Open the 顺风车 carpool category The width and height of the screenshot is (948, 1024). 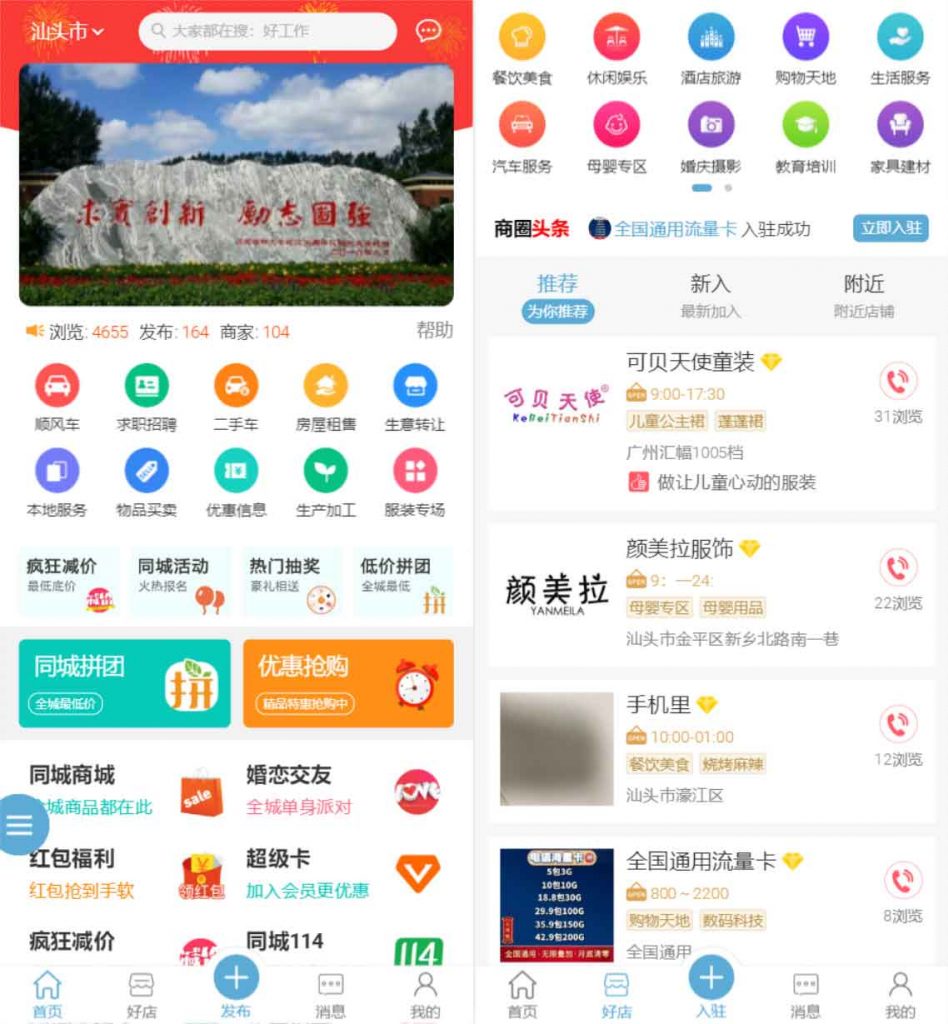coord(57,396)
